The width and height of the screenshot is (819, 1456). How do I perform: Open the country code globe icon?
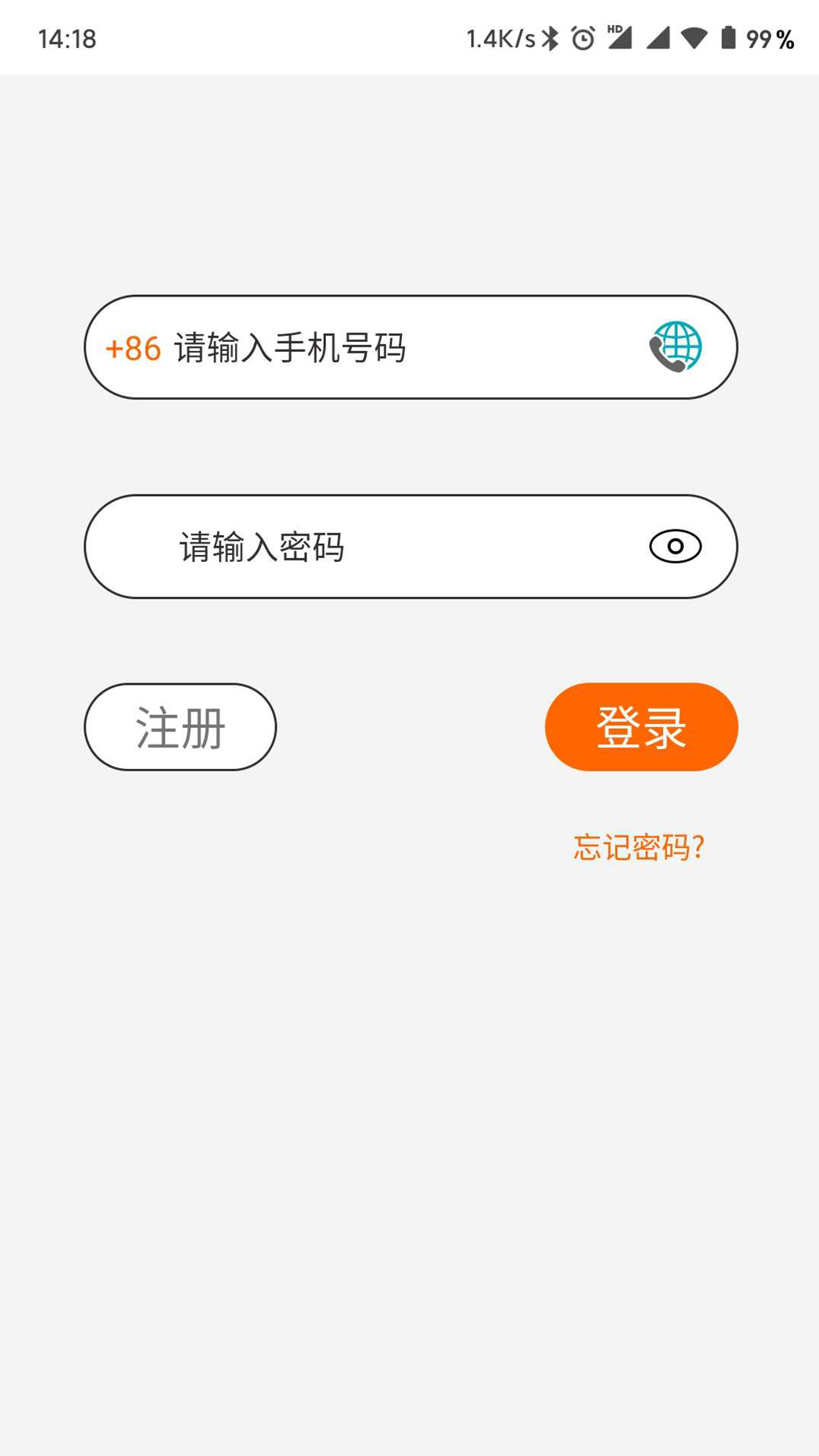(x=676, y=347)
